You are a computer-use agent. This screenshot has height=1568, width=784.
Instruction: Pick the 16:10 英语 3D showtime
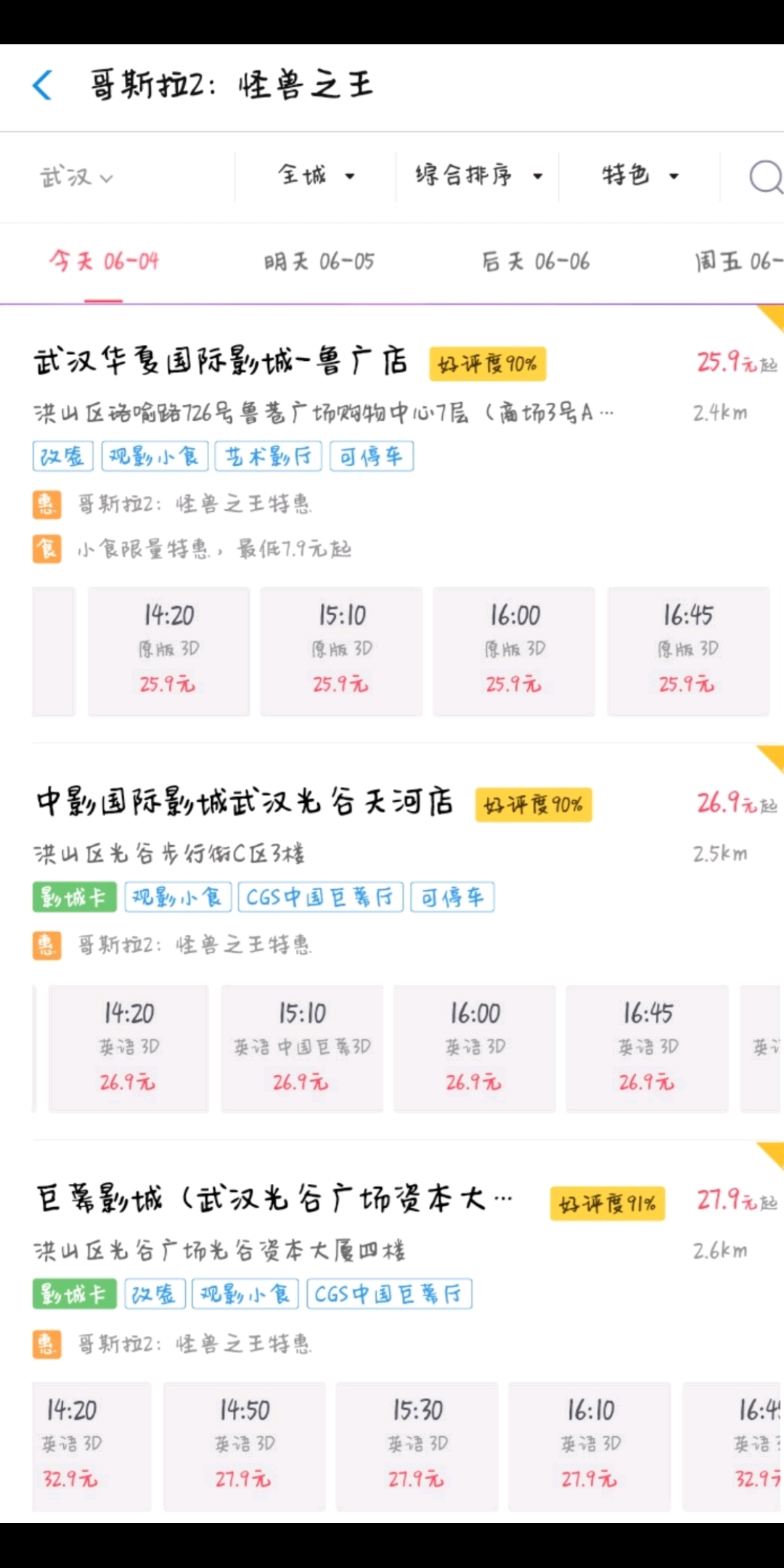pyautogui.click(x=590, y=1446)
